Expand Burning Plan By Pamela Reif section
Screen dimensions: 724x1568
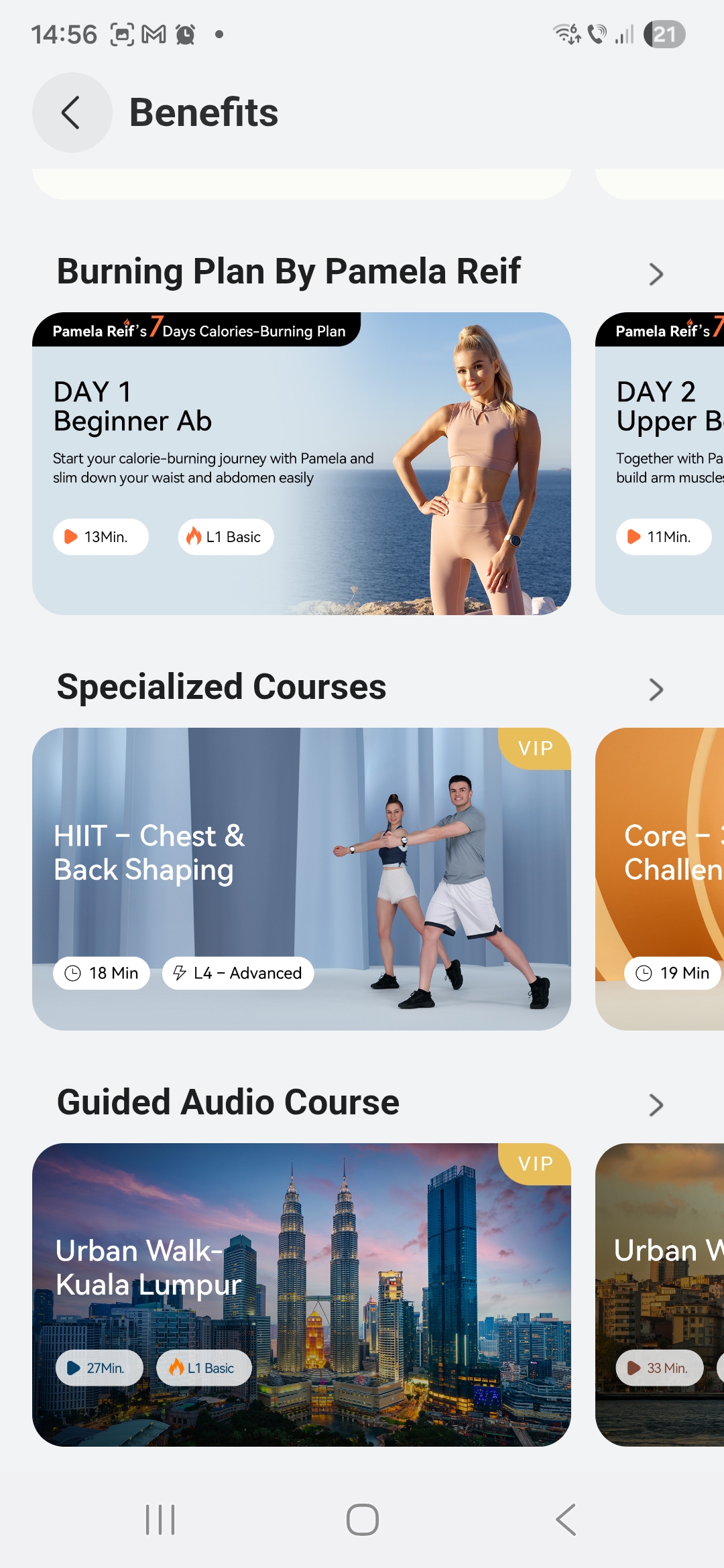(656, 274)
